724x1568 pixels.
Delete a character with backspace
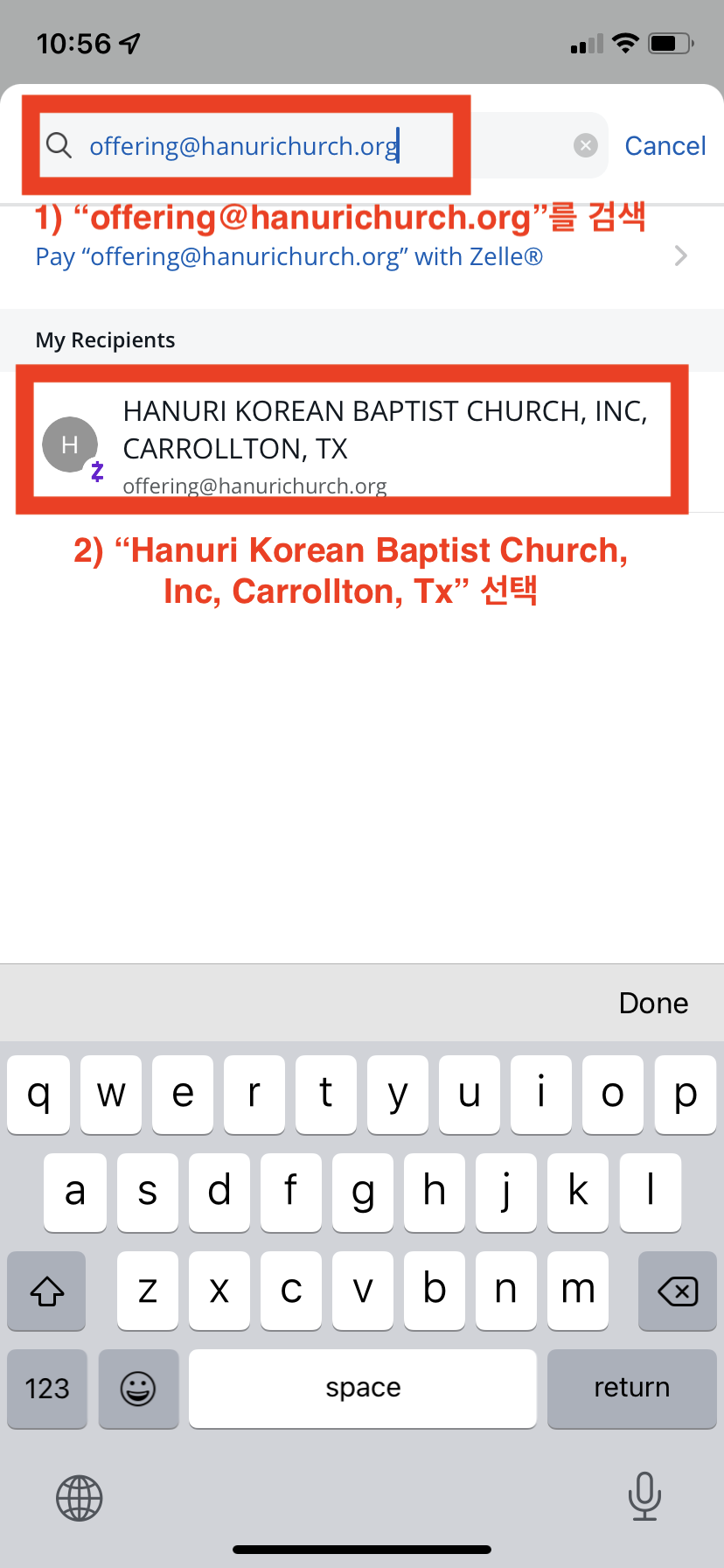677,1291
